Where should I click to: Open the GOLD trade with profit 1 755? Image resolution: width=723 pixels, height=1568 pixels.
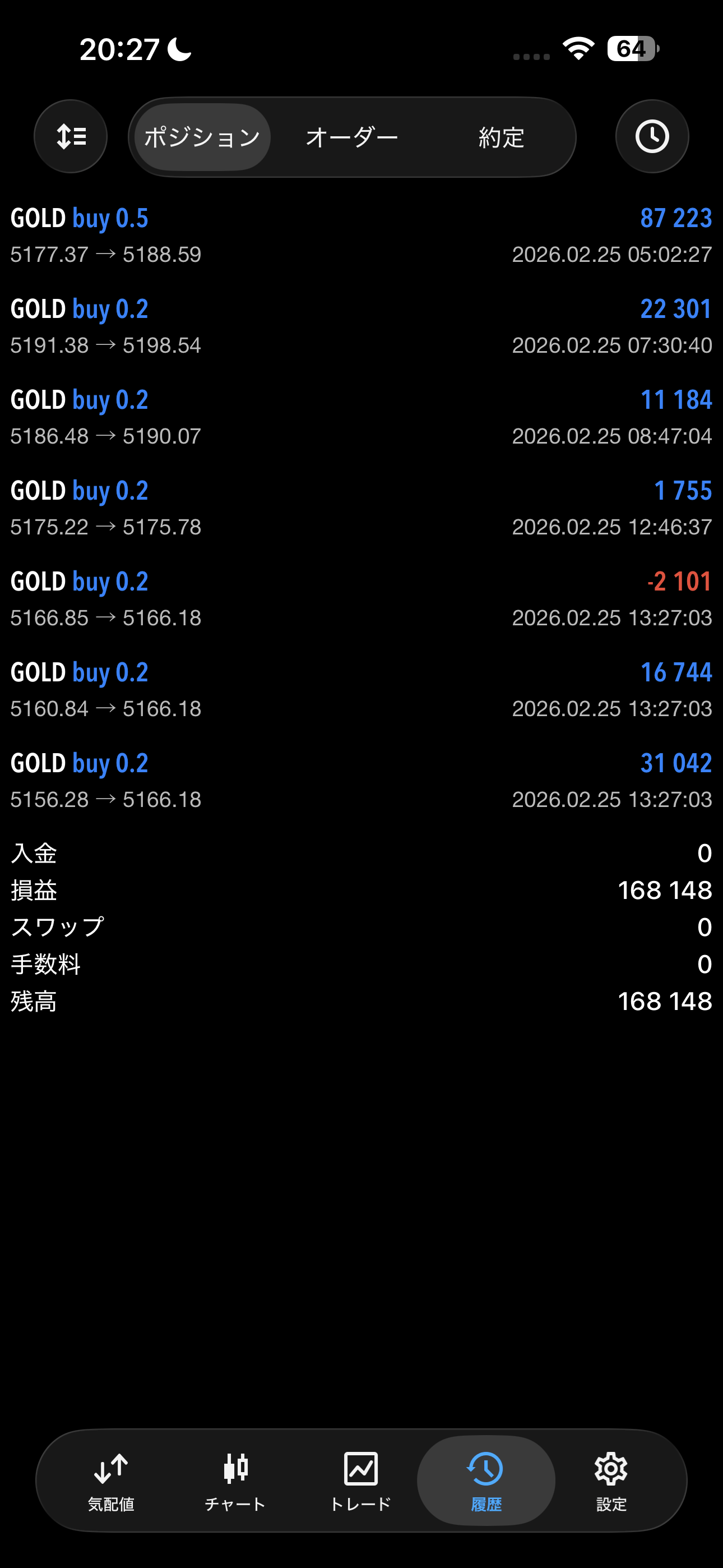tap(361, 508)
